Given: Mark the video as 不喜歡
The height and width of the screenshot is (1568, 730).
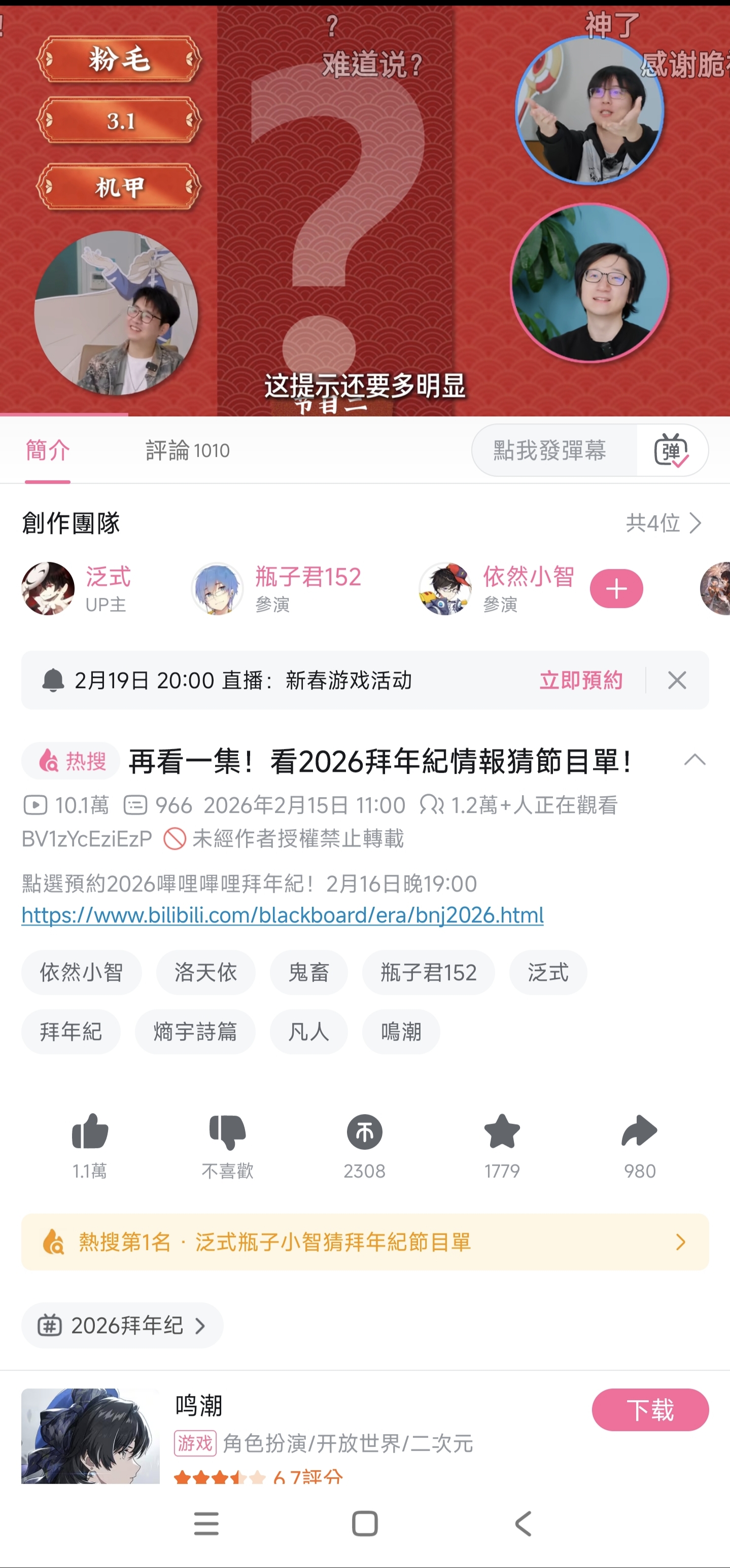Looking at the screenshot, I should pyautogui.click(x=227, y=1132).
